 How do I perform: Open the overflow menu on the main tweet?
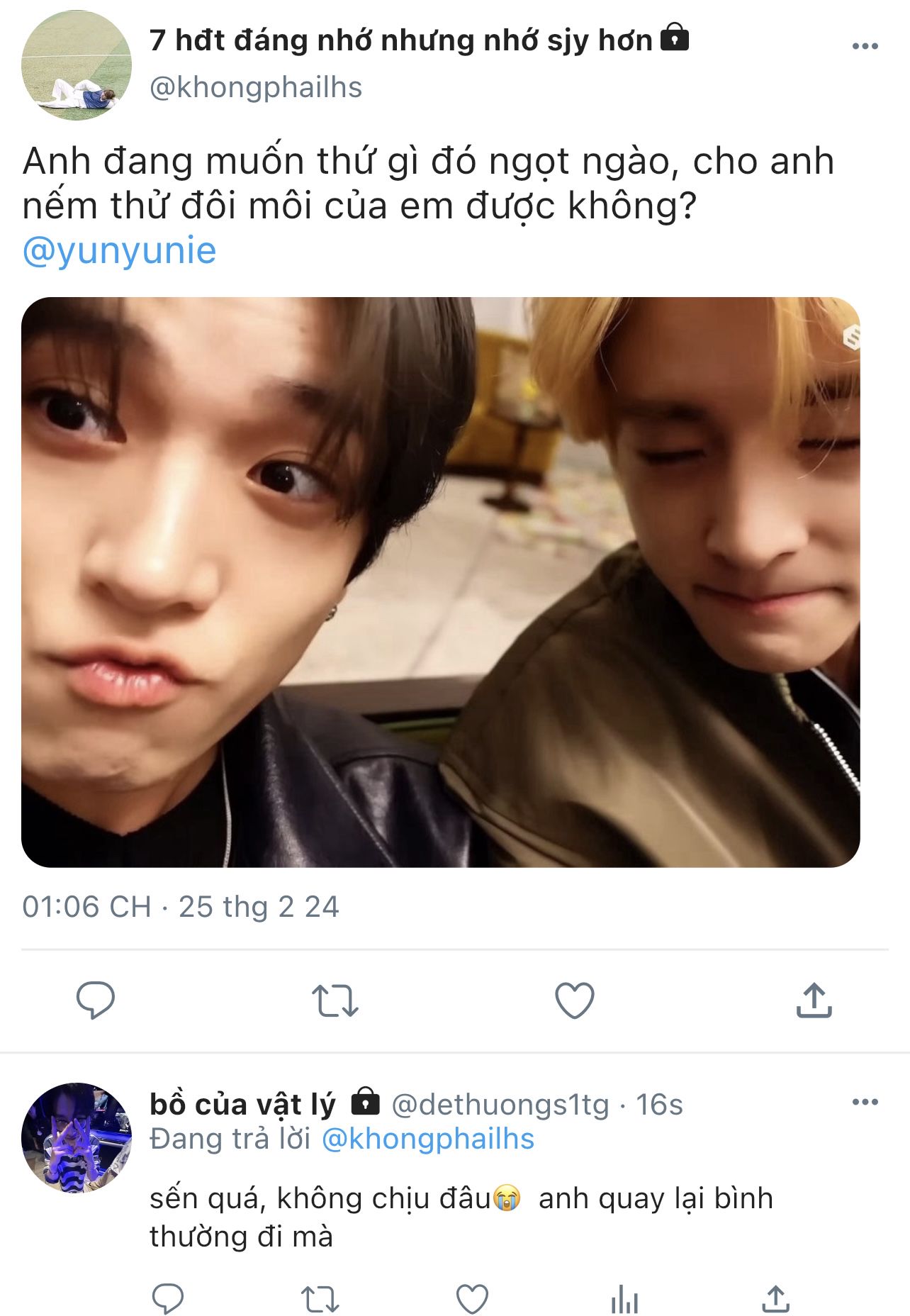pyautogui.click(x=865, y=46)
